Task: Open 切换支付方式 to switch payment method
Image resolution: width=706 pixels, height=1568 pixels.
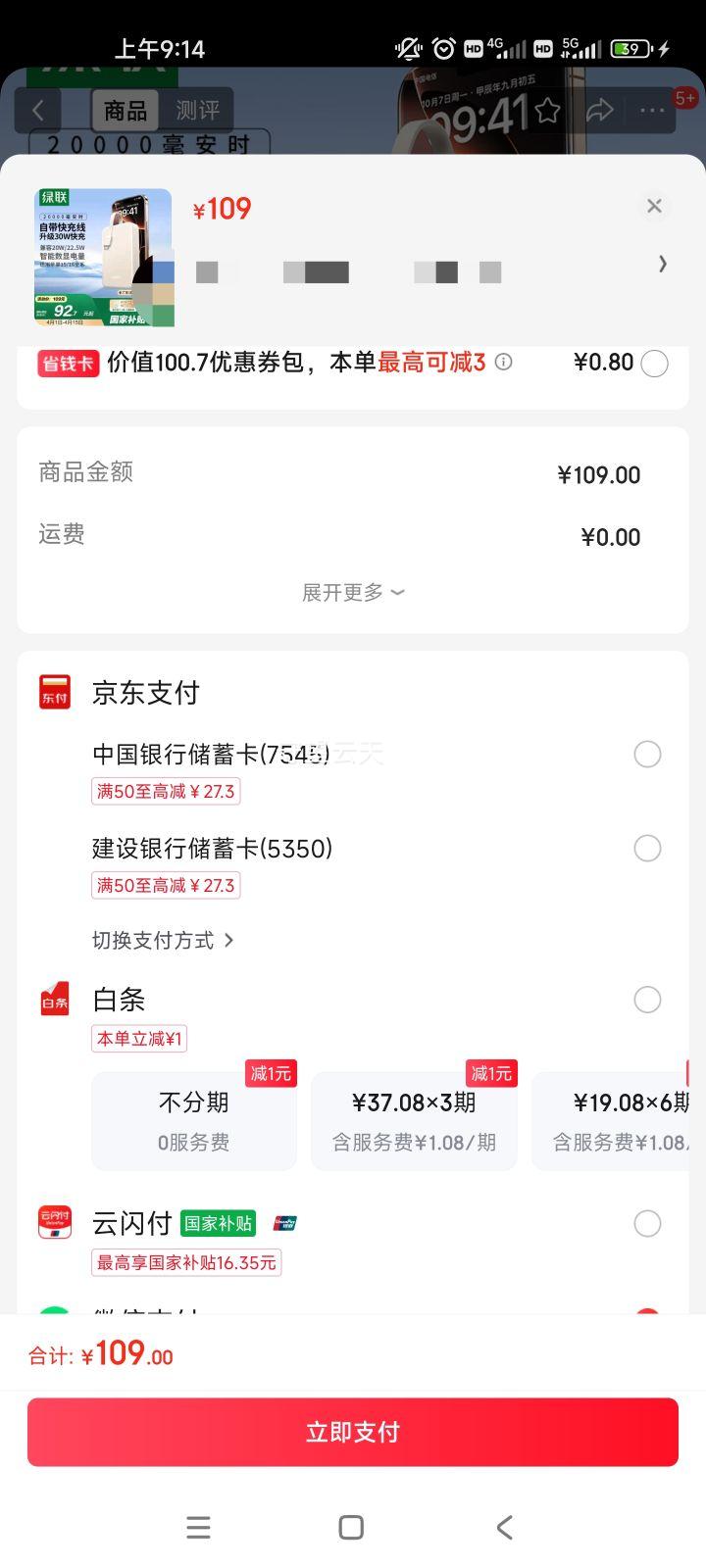Action: point(163,941)
